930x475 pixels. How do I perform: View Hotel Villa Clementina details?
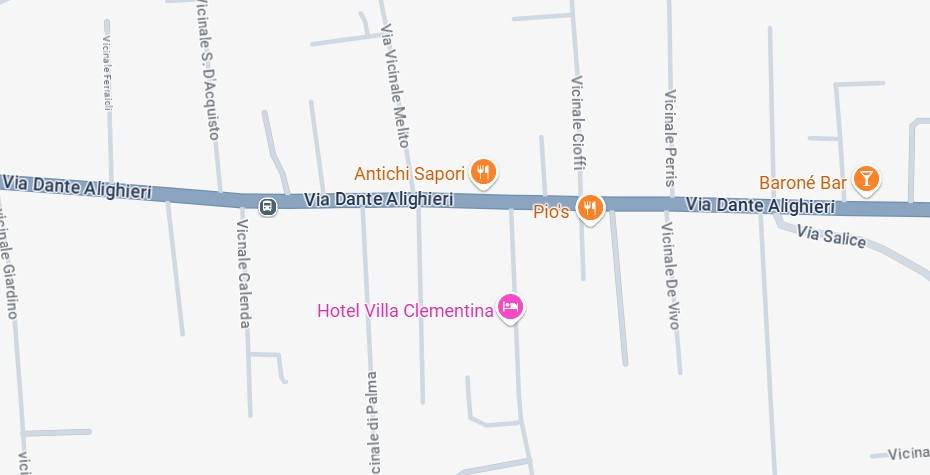(510, 308)
